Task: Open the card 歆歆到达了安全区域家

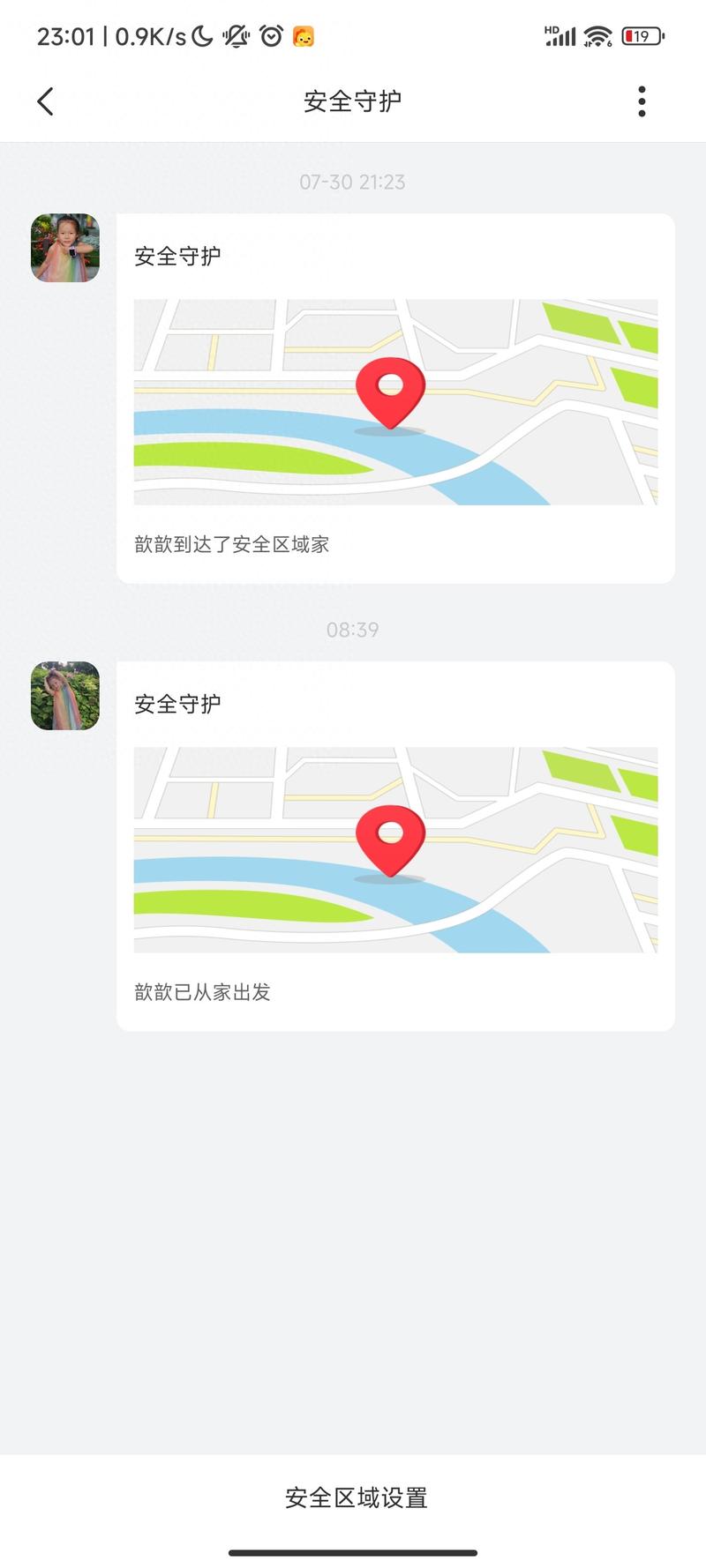Action: [x=395, y=398]
